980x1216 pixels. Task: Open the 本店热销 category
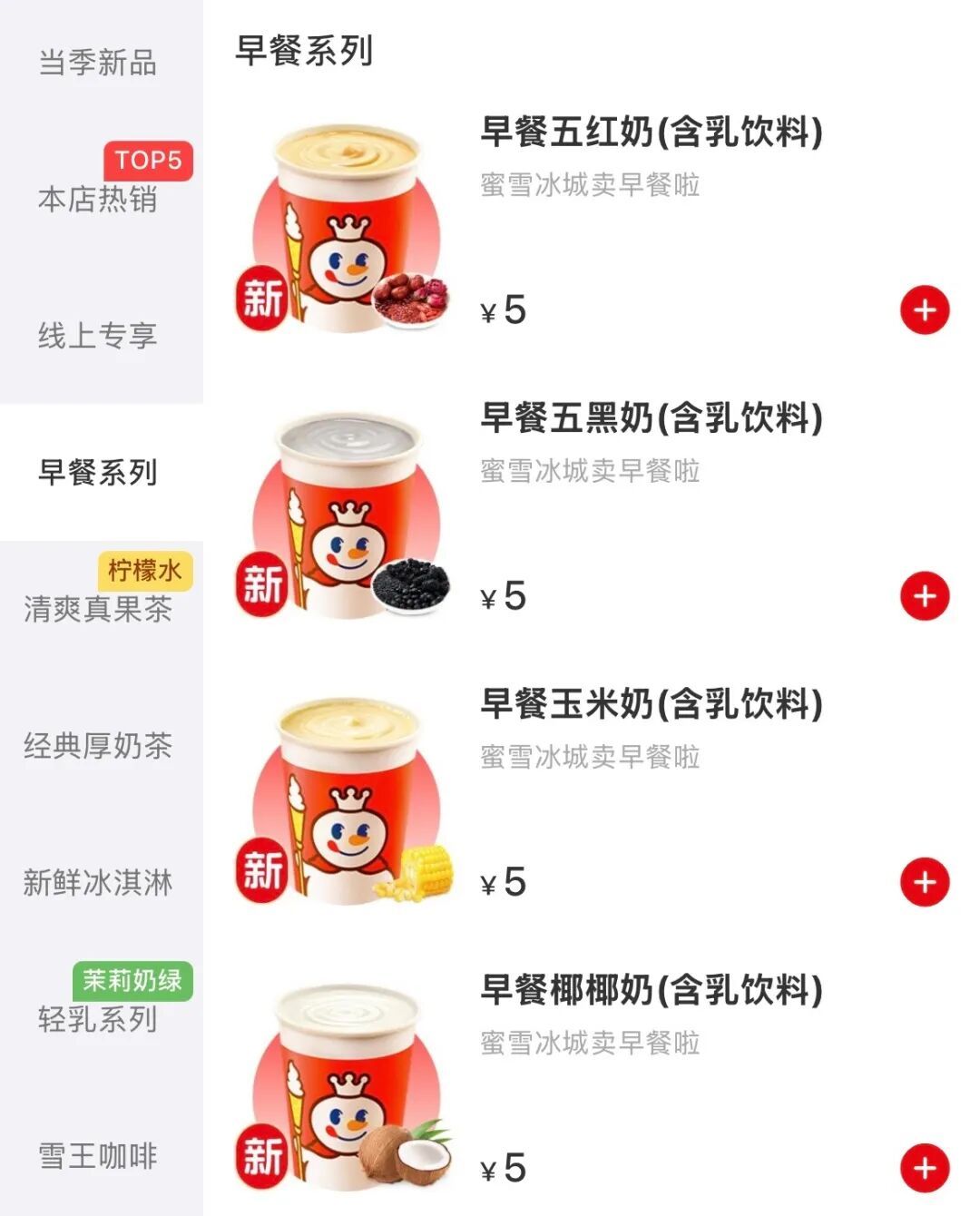(x=98, y=198)
